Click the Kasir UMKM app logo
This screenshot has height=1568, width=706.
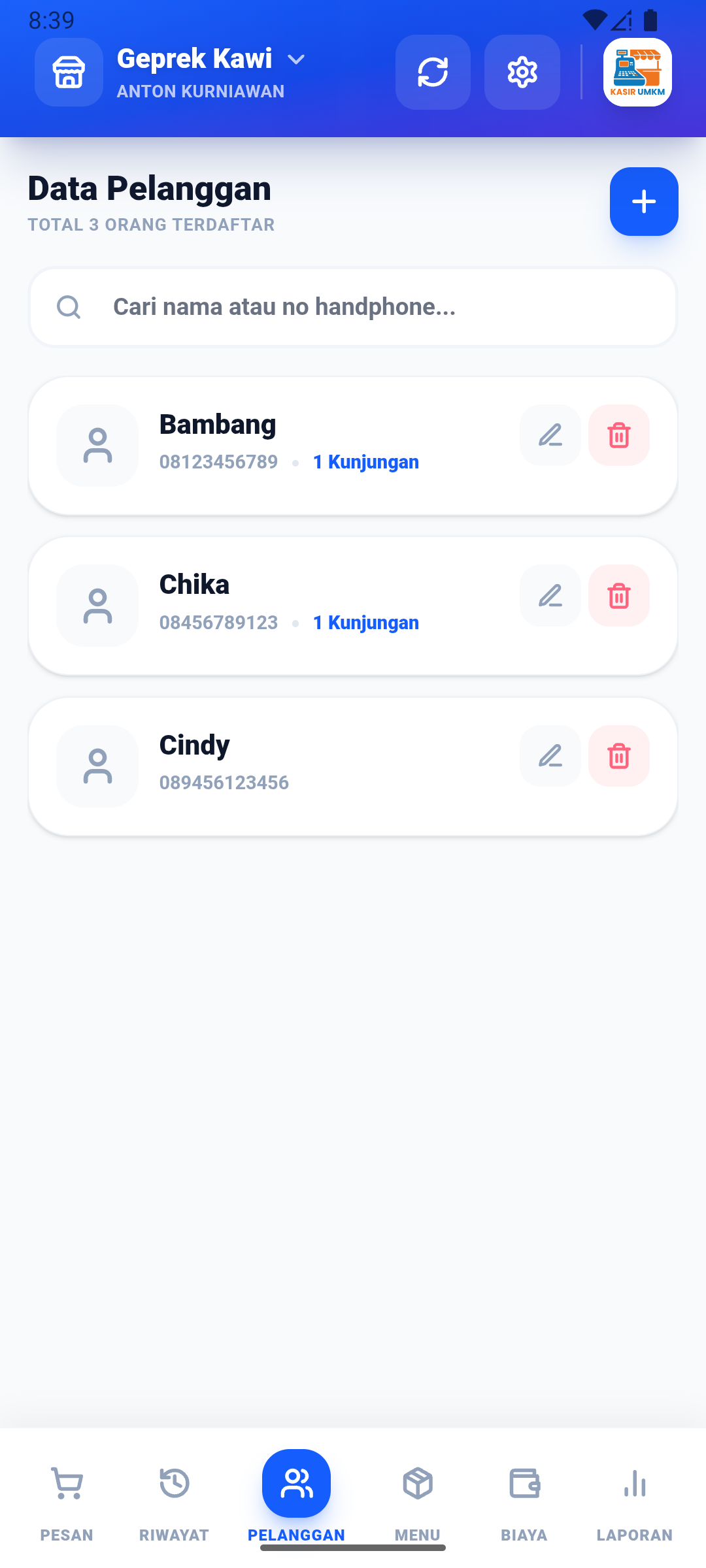click(637, 72)
